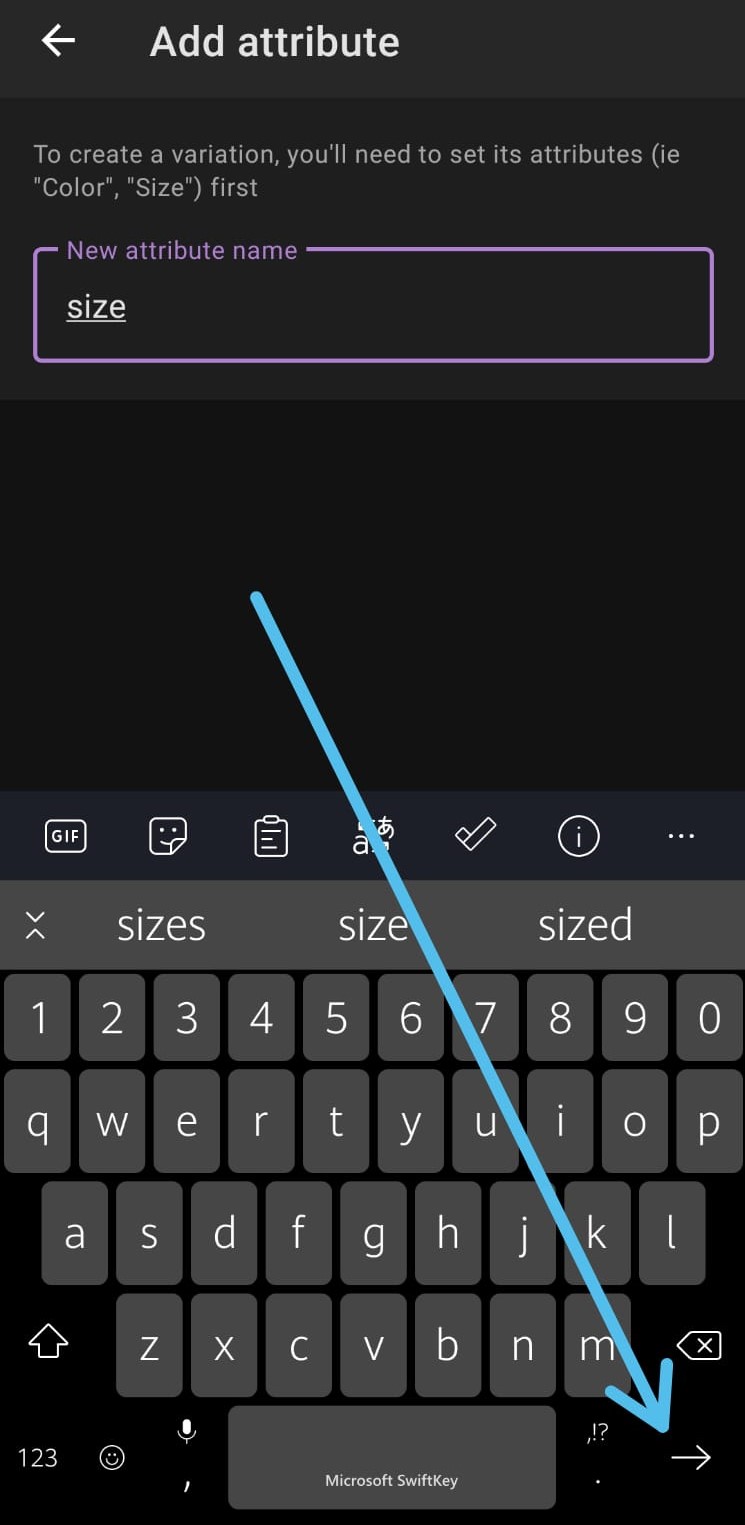Tap the backspace key

point(700,1346)
